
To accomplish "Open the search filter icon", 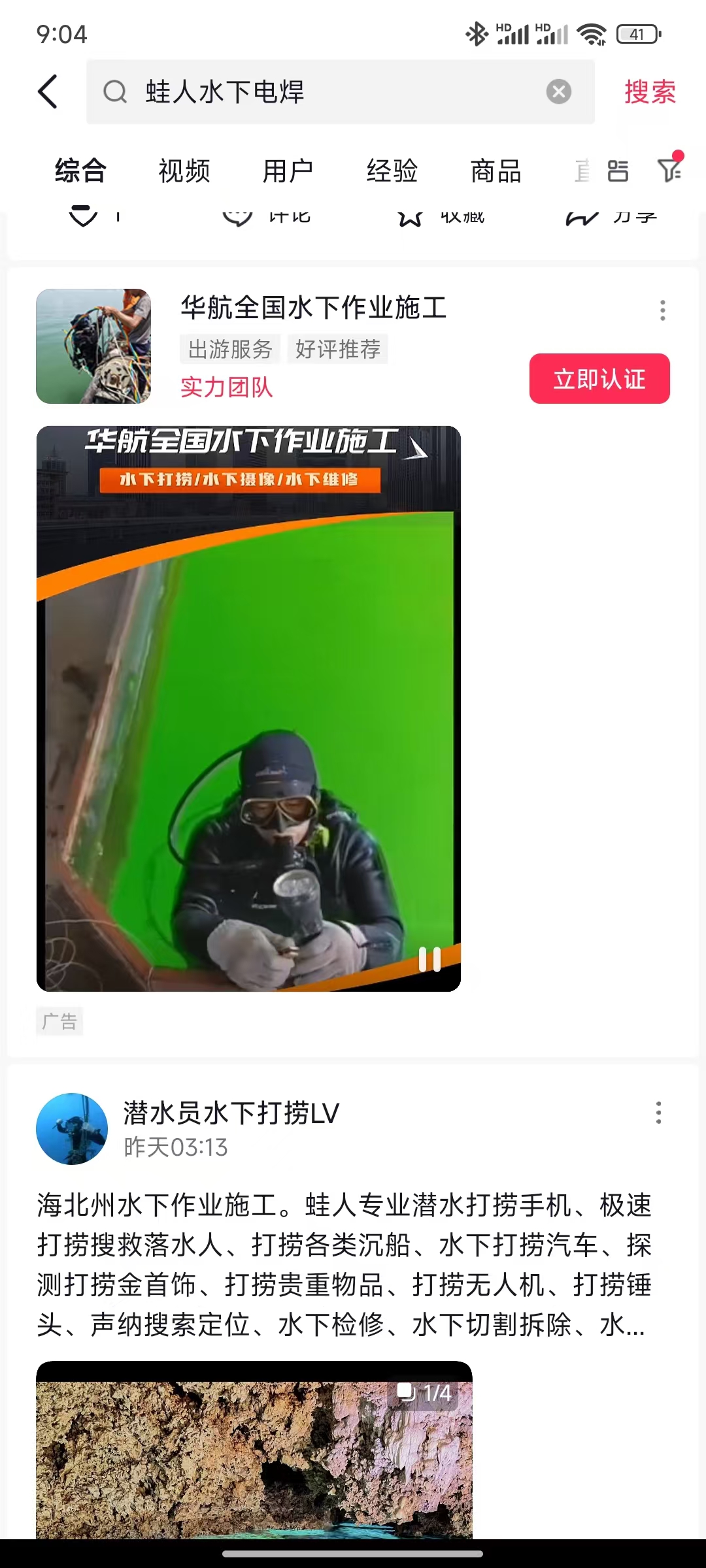I will tap(670, 170).
